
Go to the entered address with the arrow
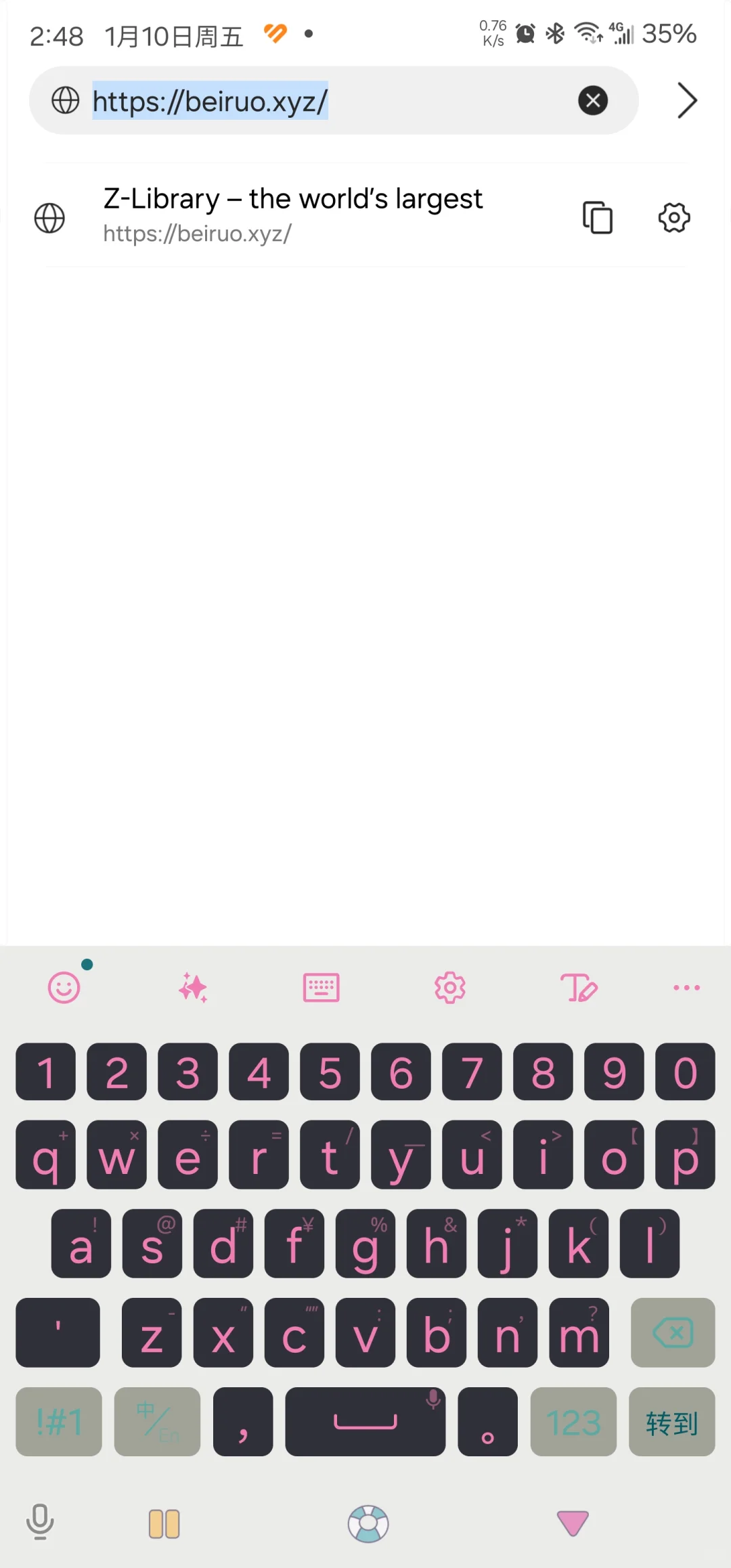tap(687, 101)
